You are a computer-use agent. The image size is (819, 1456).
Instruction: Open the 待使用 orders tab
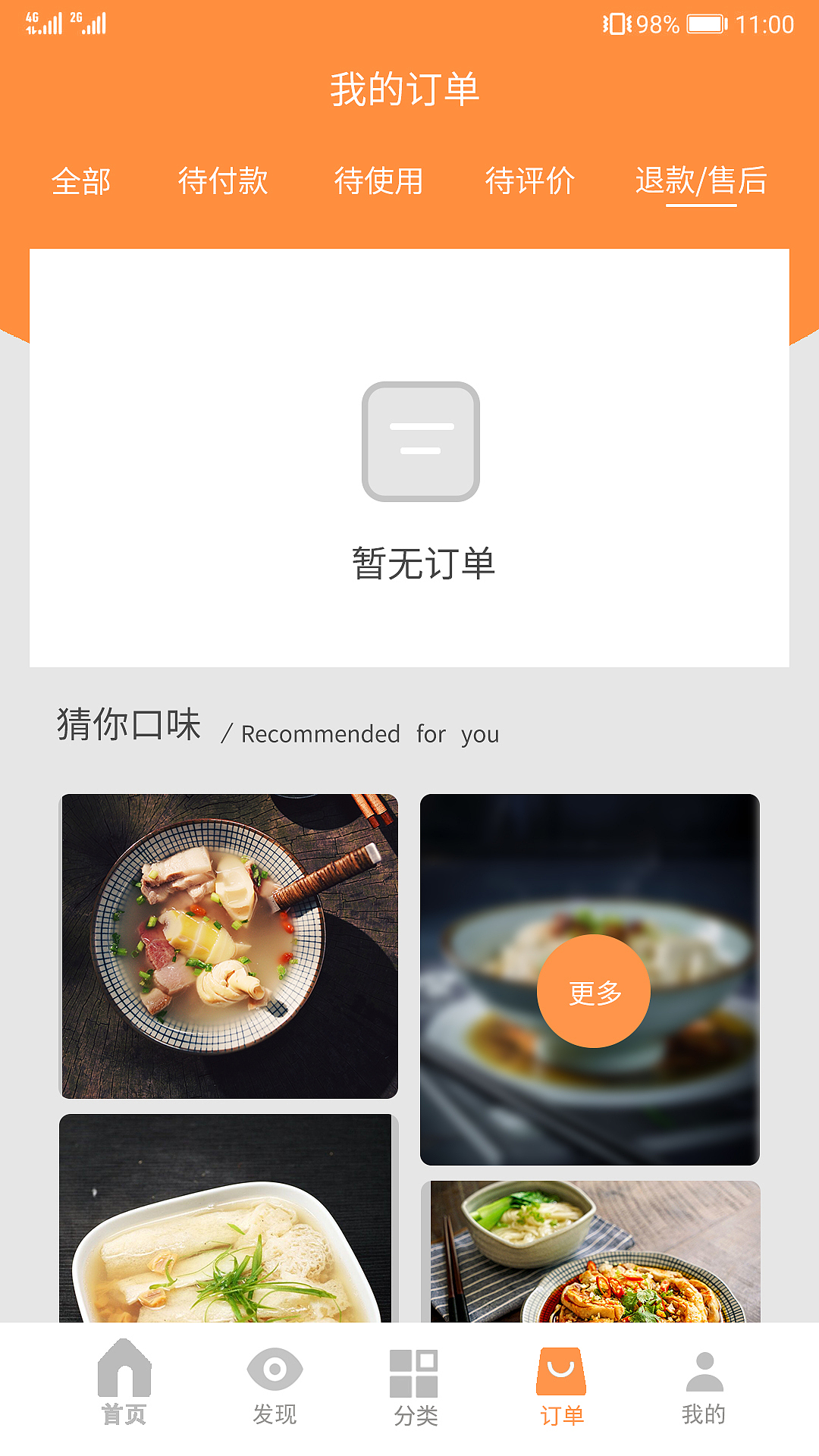click(x=378, y=181)
